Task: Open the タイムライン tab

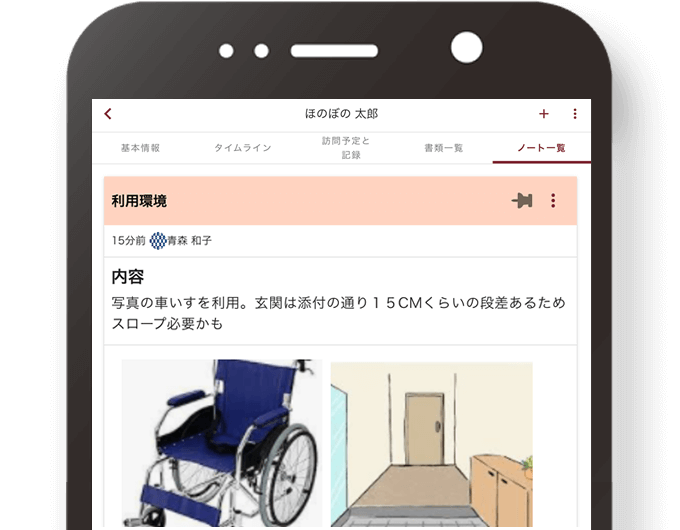Action: tap(243, 148)
